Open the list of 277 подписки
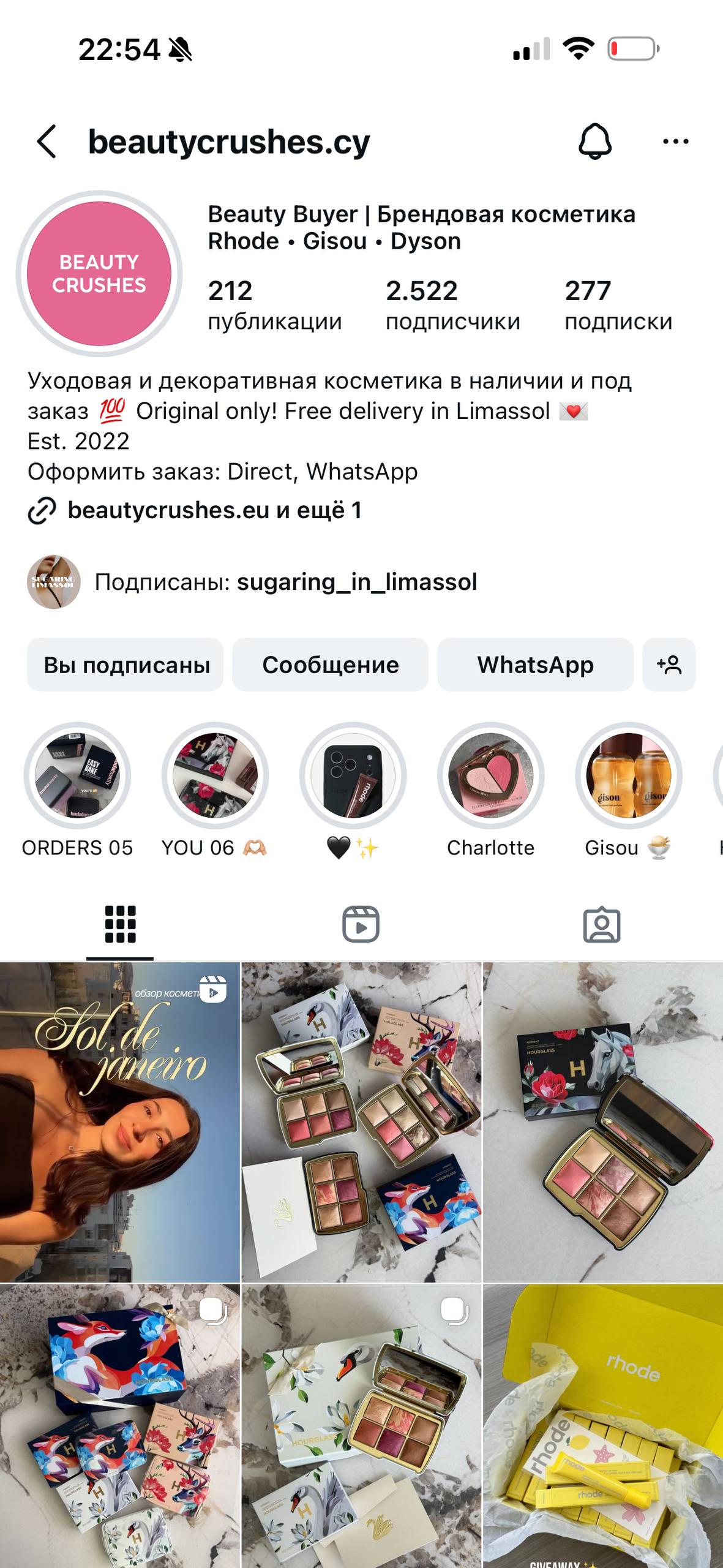723x1568 pixels. [618, 304]
